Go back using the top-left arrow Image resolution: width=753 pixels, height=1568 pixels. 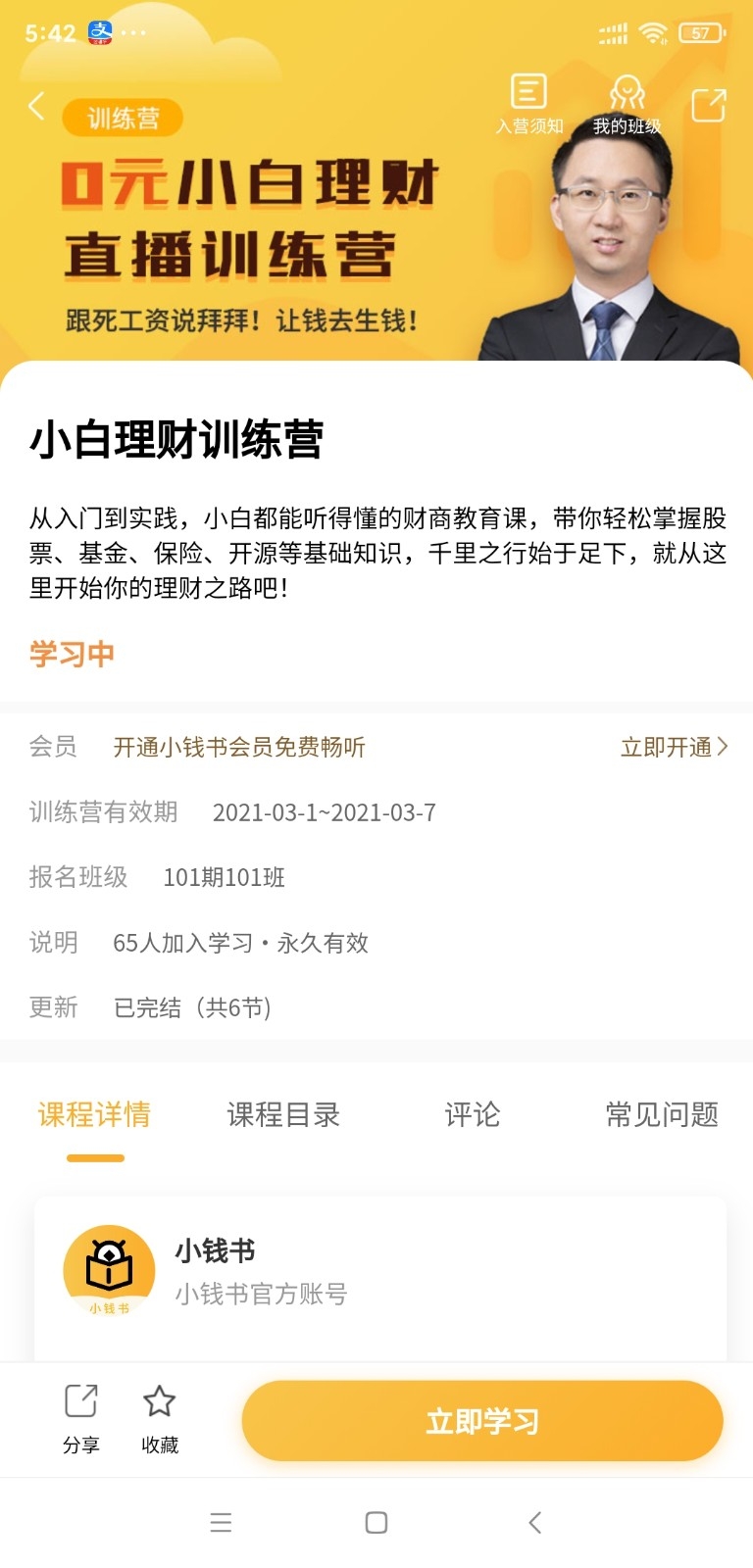tap(37, 106)
